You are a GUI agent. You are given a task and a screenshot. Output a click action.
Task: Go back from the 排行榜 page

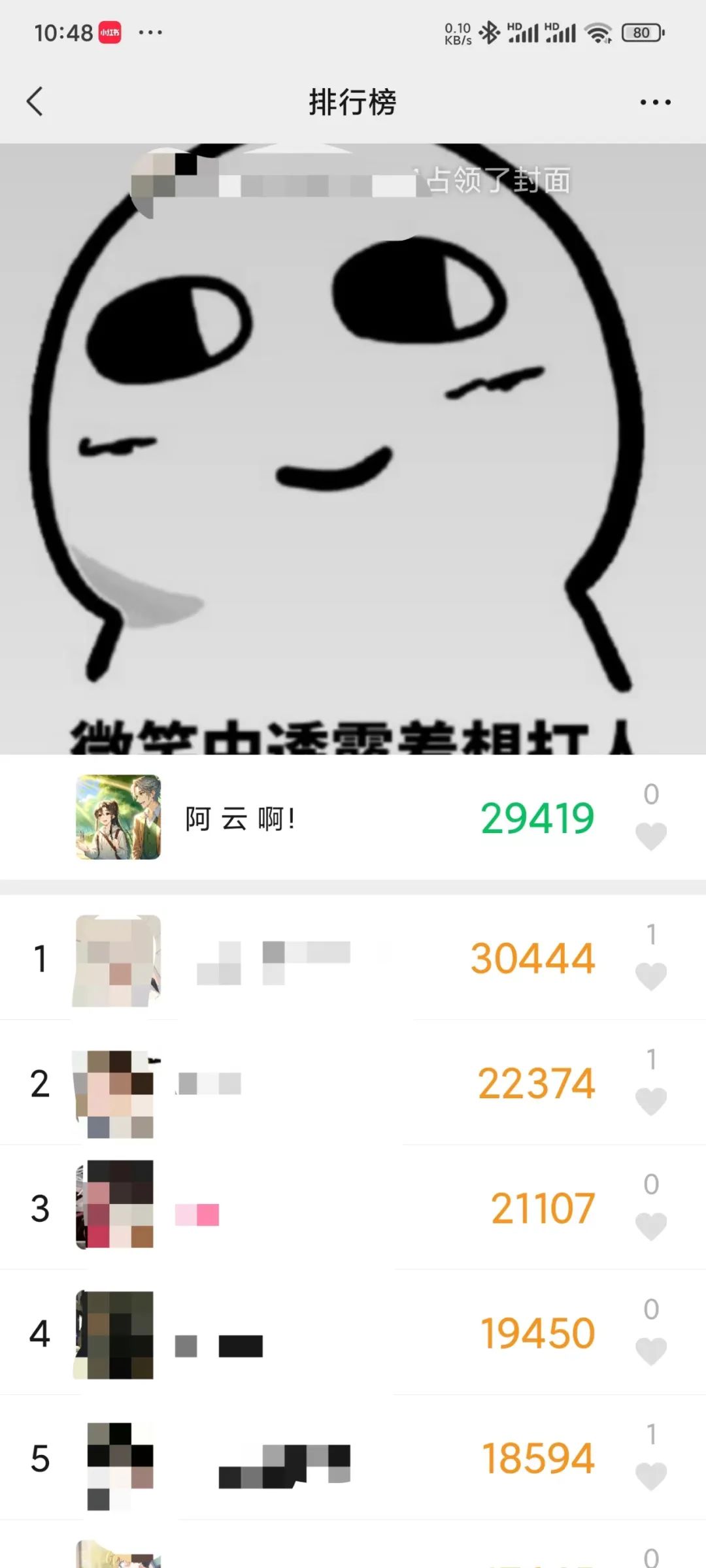(x=35, y=102)
